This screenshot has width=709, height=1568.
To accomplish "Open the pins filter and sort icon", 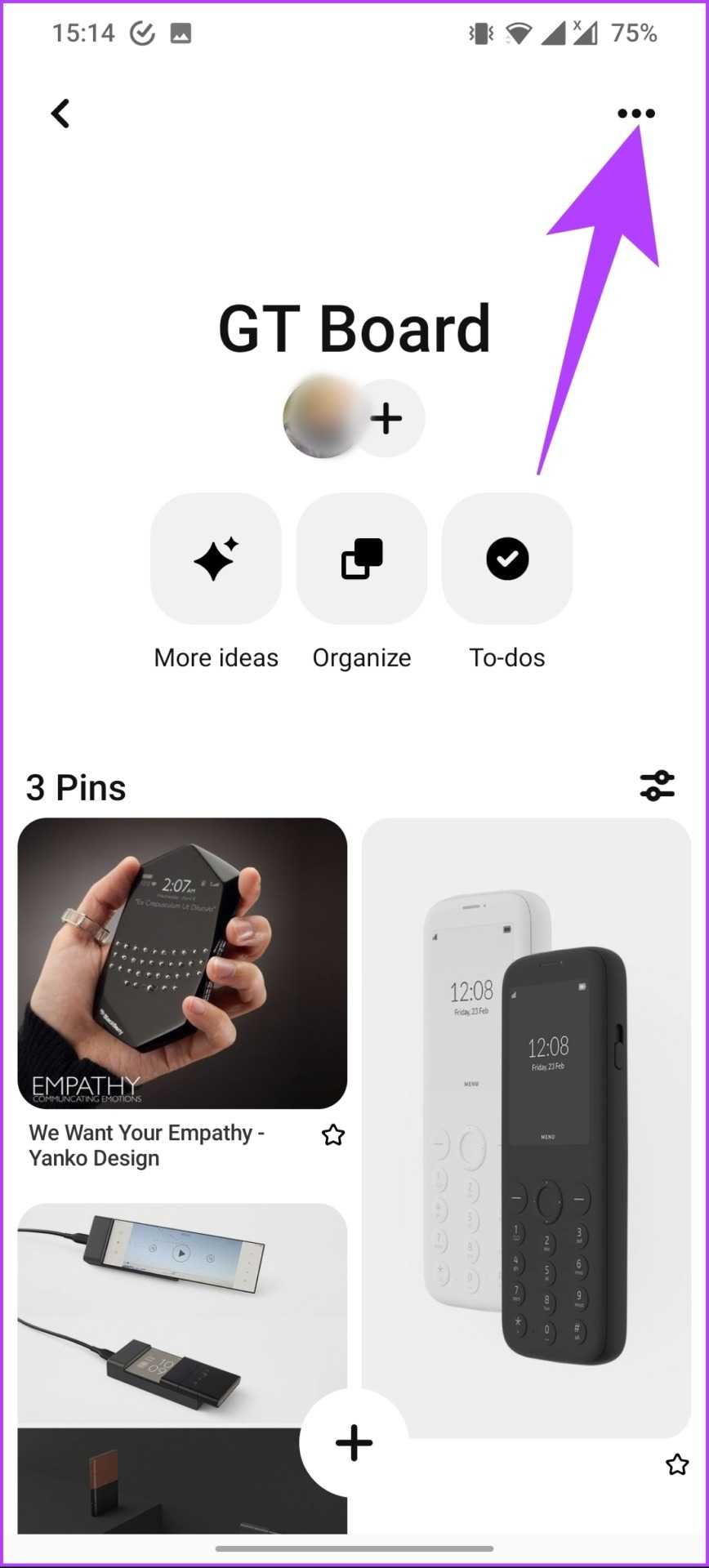I will 657,786.
